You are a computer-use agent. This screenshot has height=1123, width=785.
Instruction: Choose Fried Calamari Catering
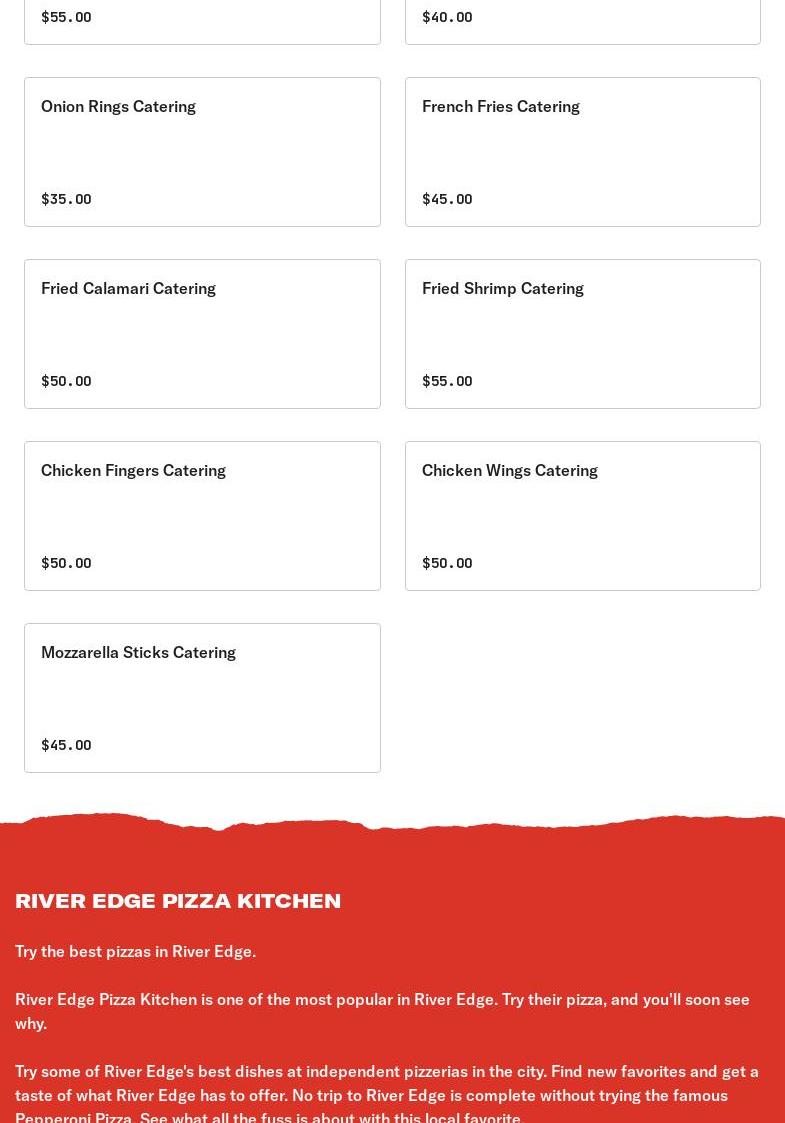pos(202,334)
